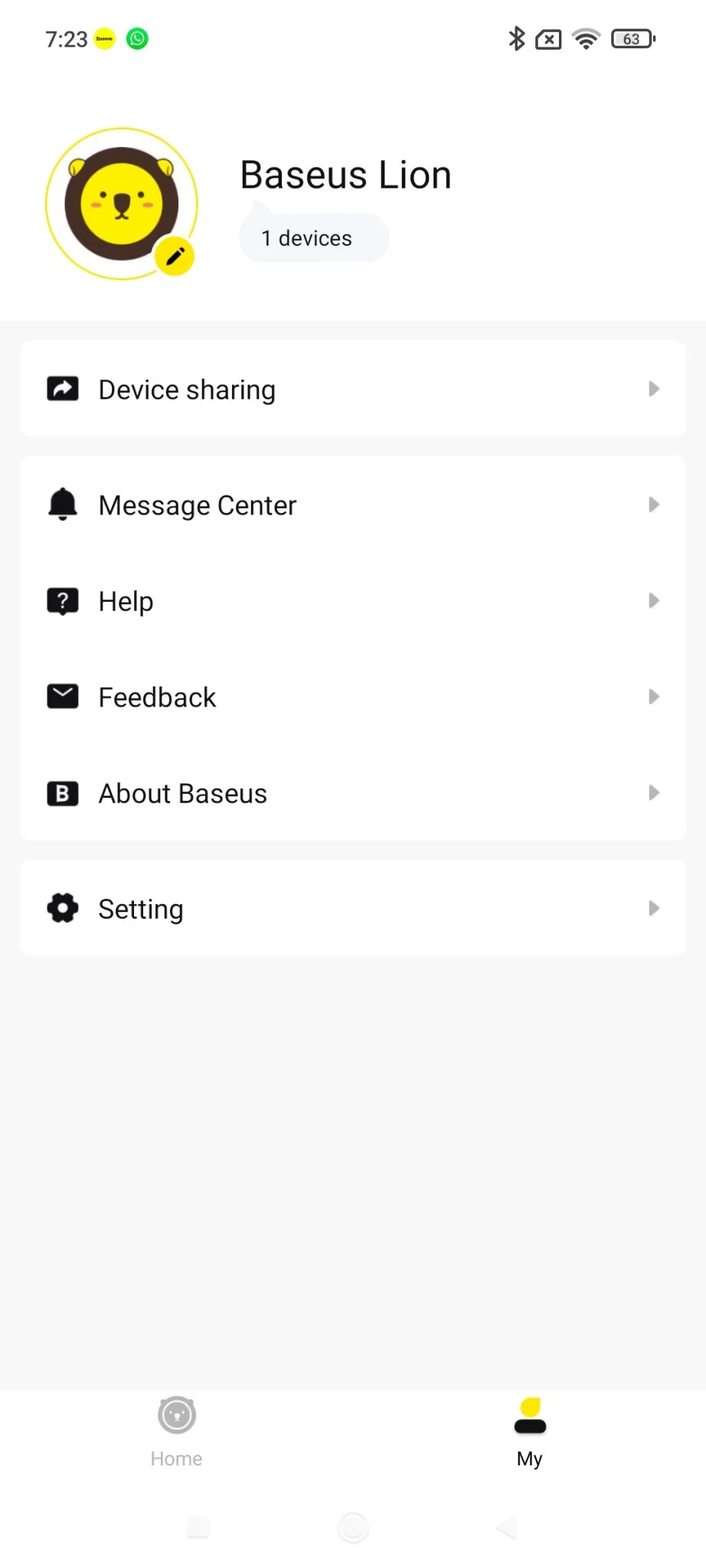
Task: Go to Message Center
Action: pos(352,505)
